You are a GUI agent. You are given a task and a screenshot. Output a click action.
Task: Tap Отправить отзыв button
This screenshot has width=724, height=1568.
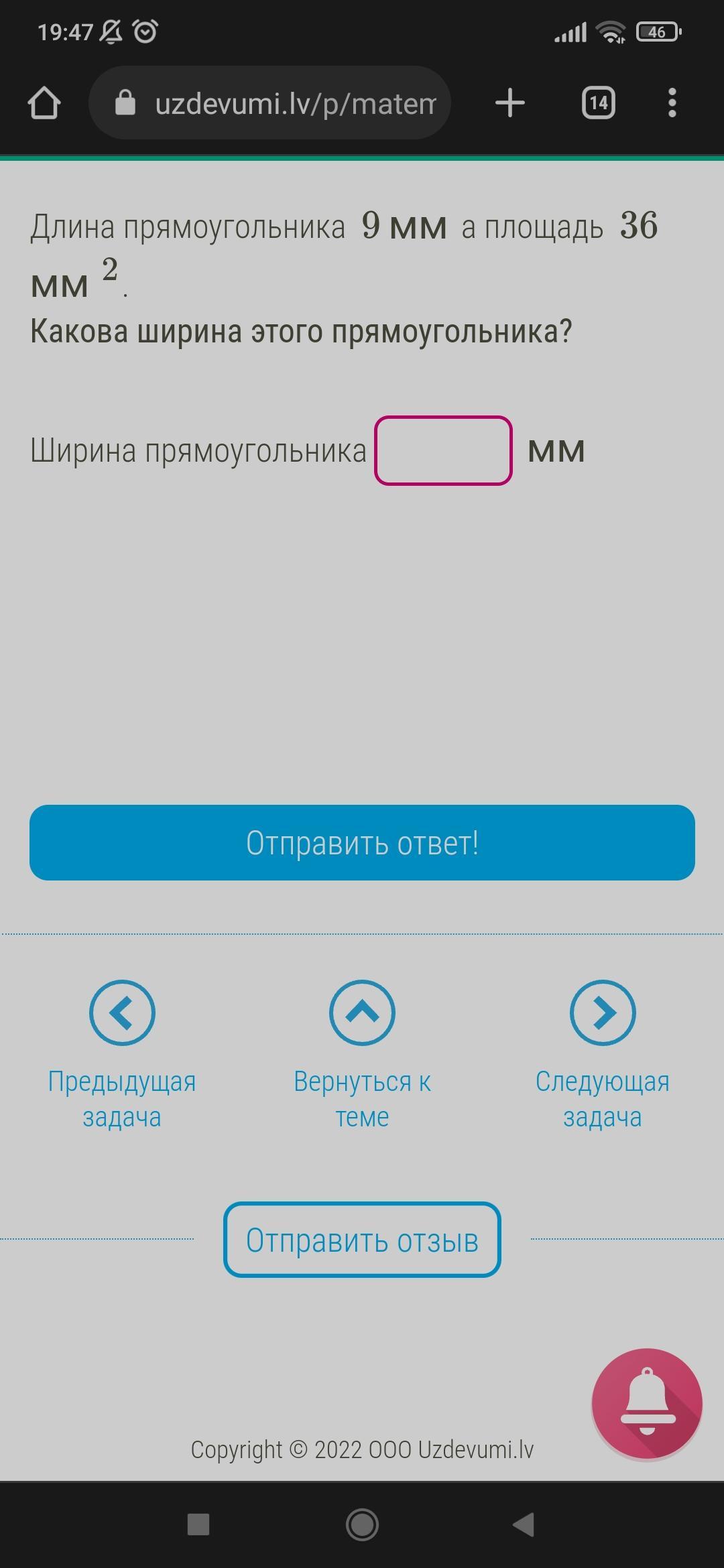tap(362, 1240)
